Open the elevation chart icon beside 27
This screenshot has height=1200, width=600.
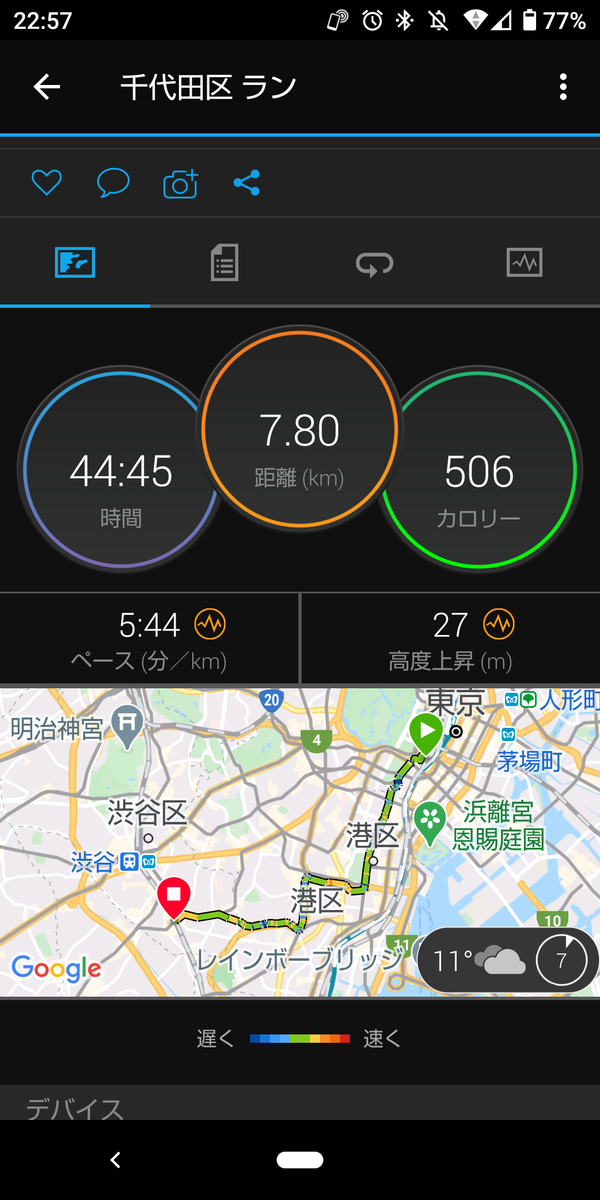(499, 625)
